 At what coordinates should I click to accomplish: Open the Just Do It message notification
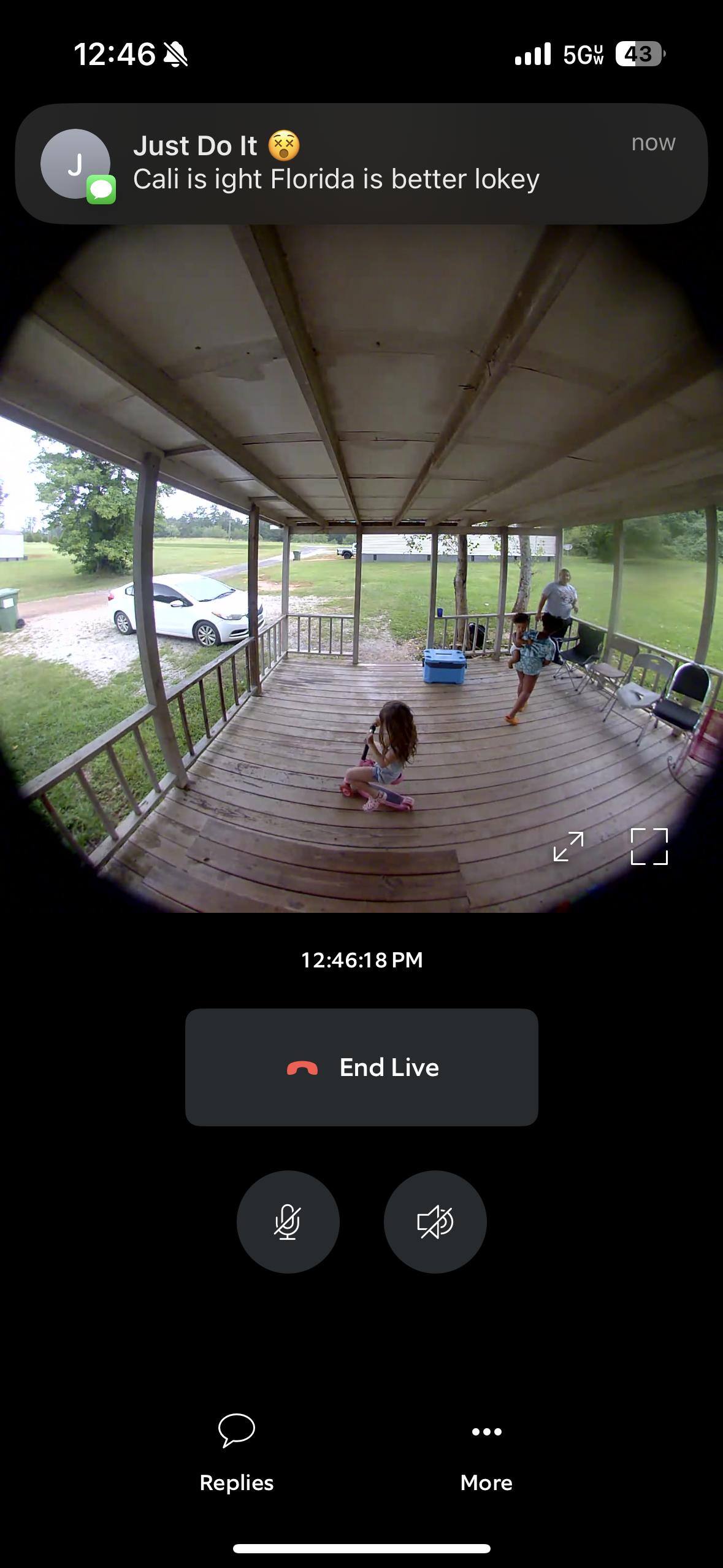(361, 163)
